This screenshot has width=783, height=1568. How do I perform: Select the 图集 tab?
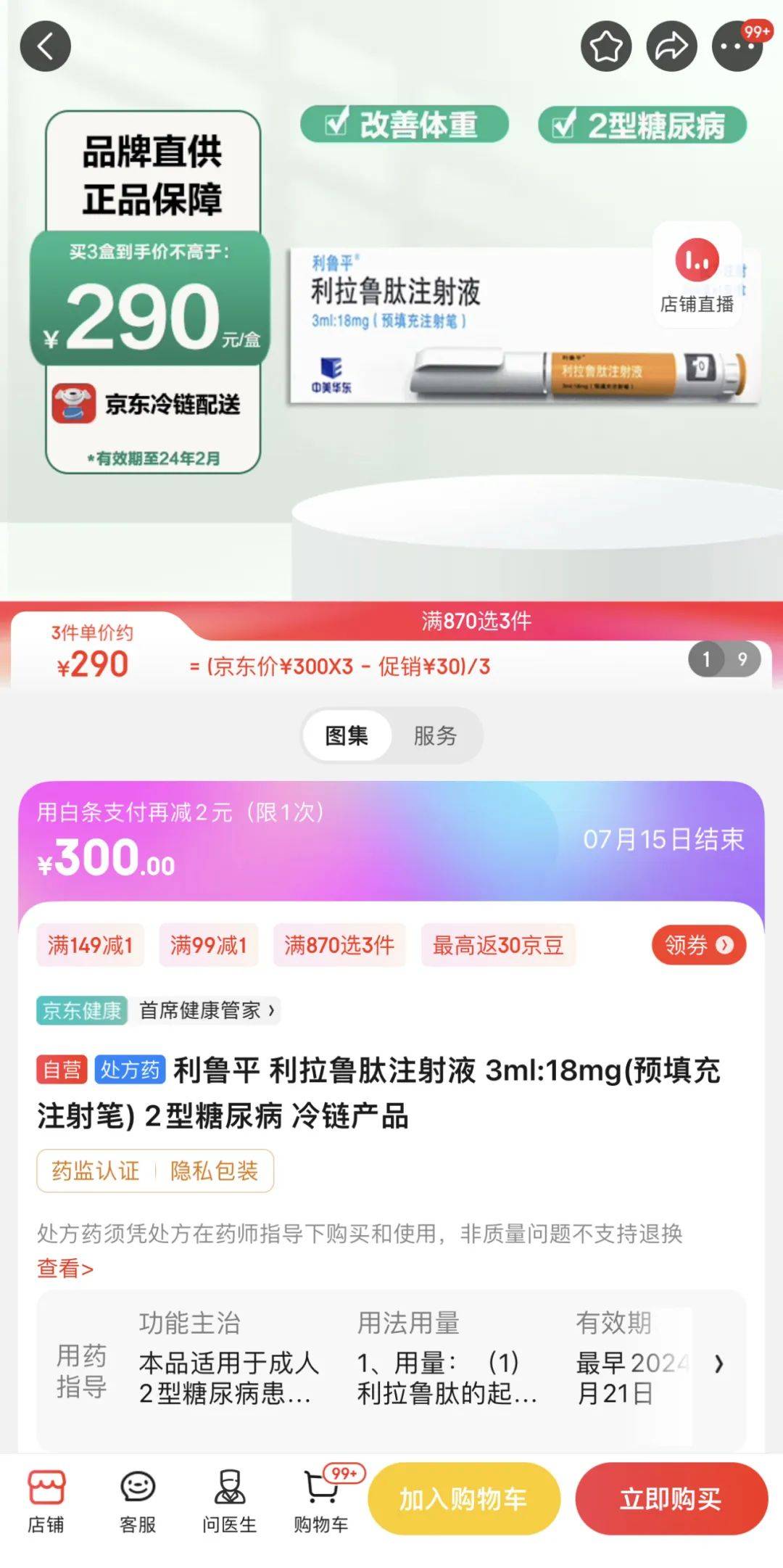point(347,735)
